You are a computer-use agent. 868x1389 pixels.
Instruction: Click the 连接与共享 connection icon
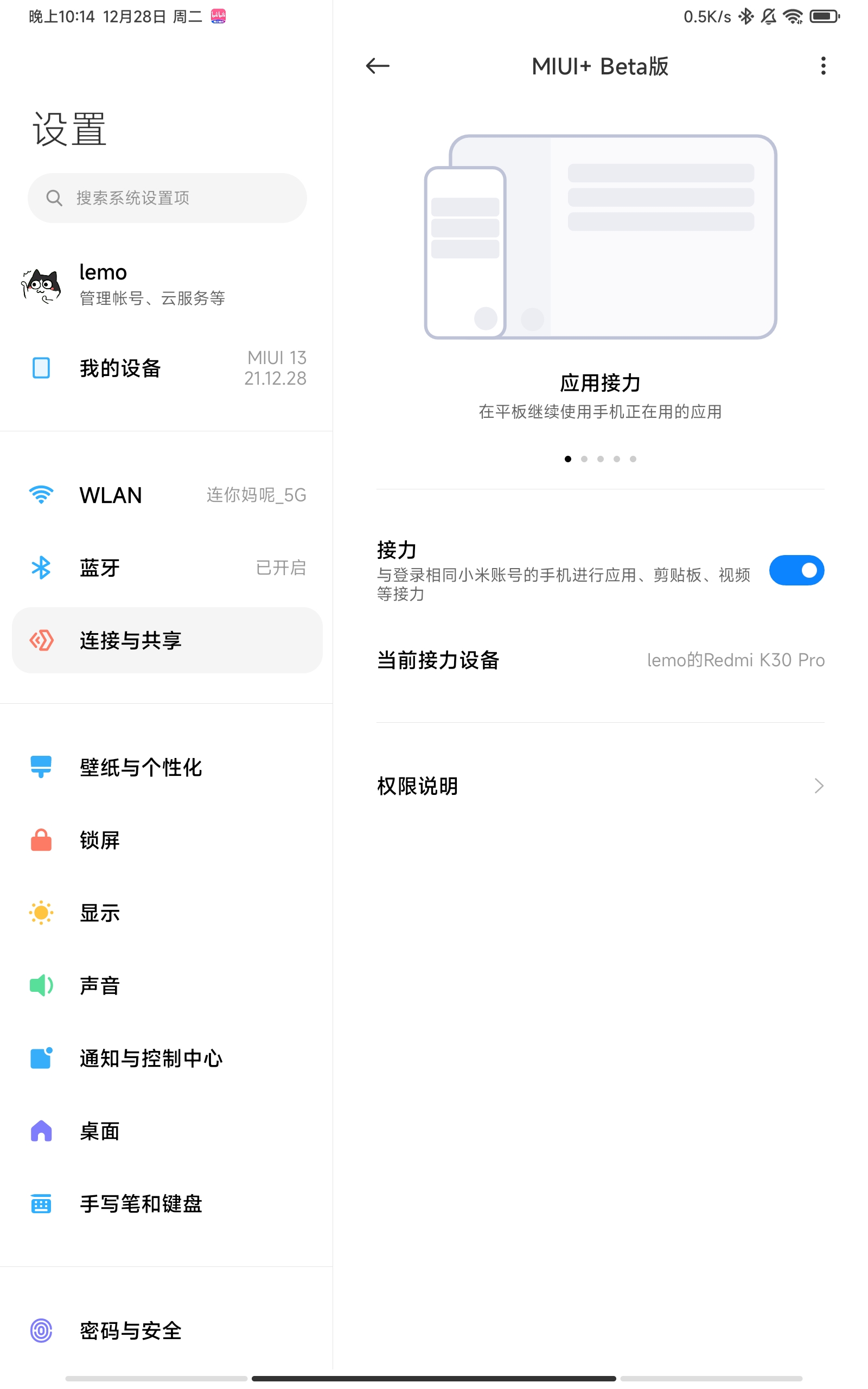coord(40,641)
